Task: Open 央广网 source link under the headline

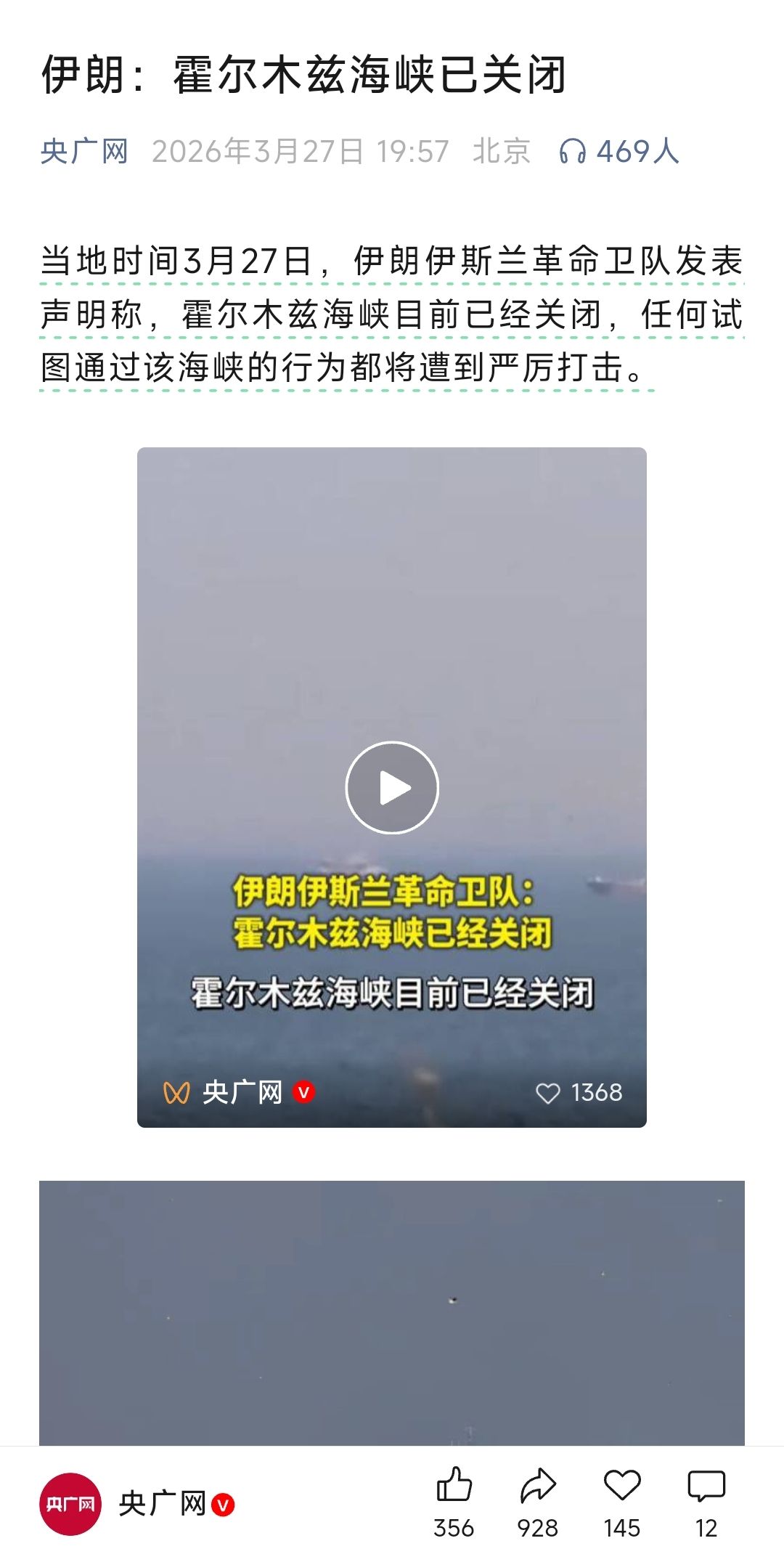Action: pyautogui.click(x=84, y=152)
